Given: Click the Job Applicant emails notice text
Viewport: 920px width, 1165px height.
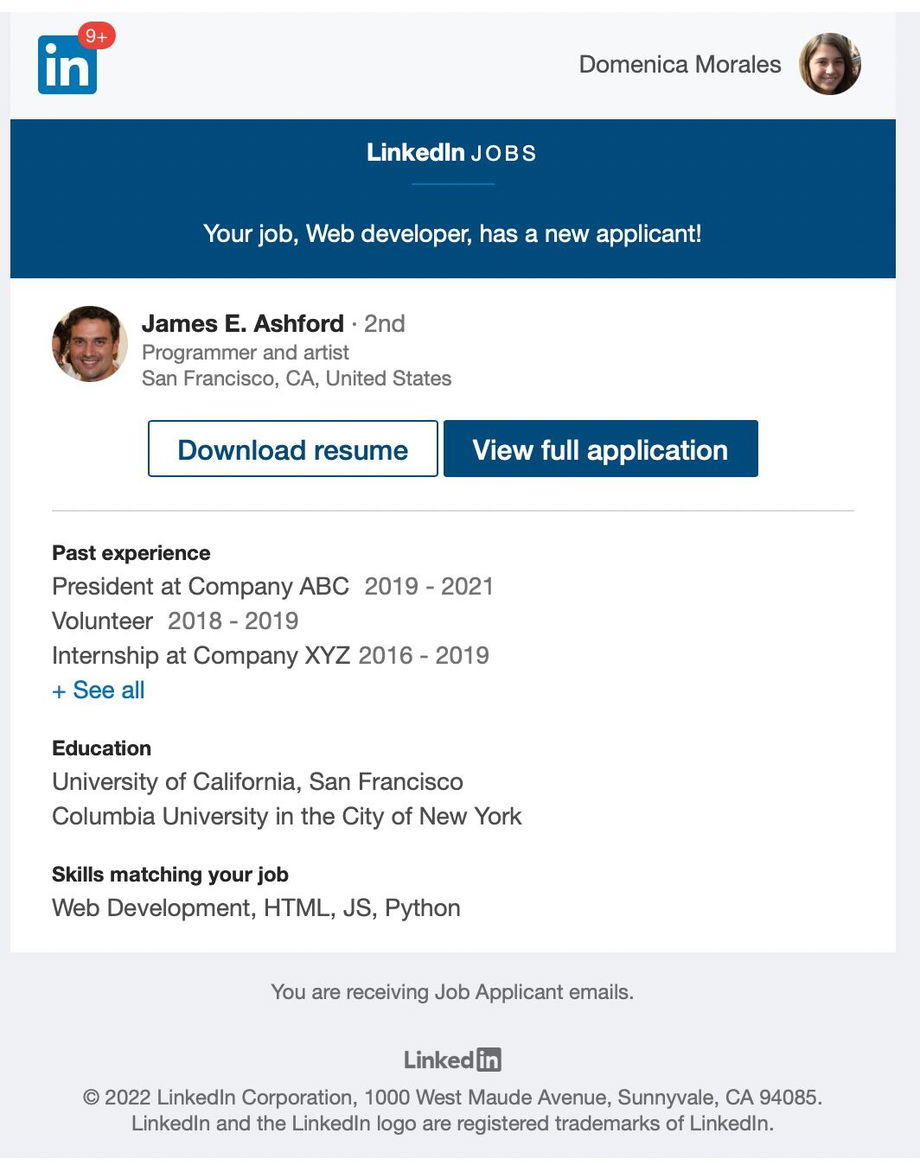Looking at the screenshot, I should click(x=451, y=992).
